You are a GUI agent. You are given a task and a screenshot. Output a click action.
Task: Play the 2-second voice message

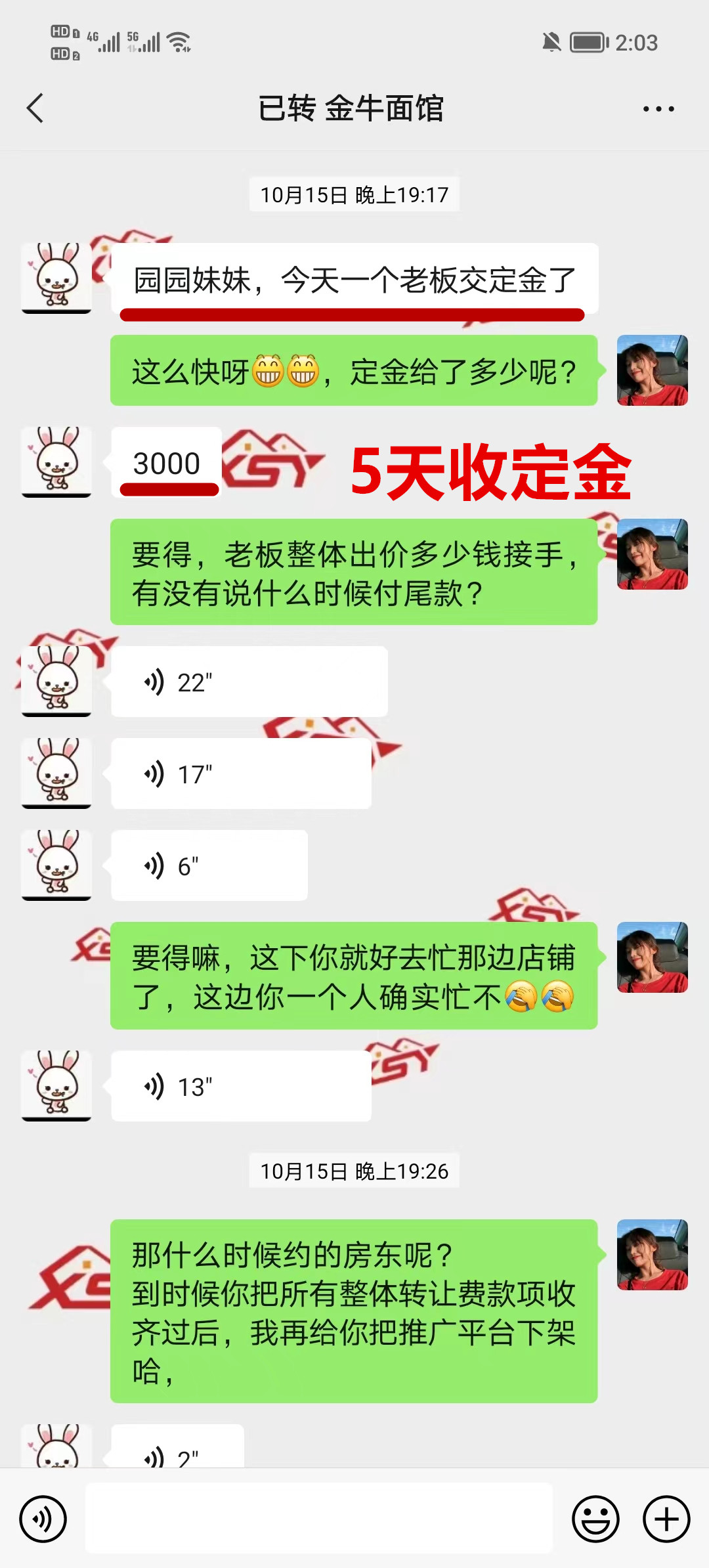coord(177,1451)
